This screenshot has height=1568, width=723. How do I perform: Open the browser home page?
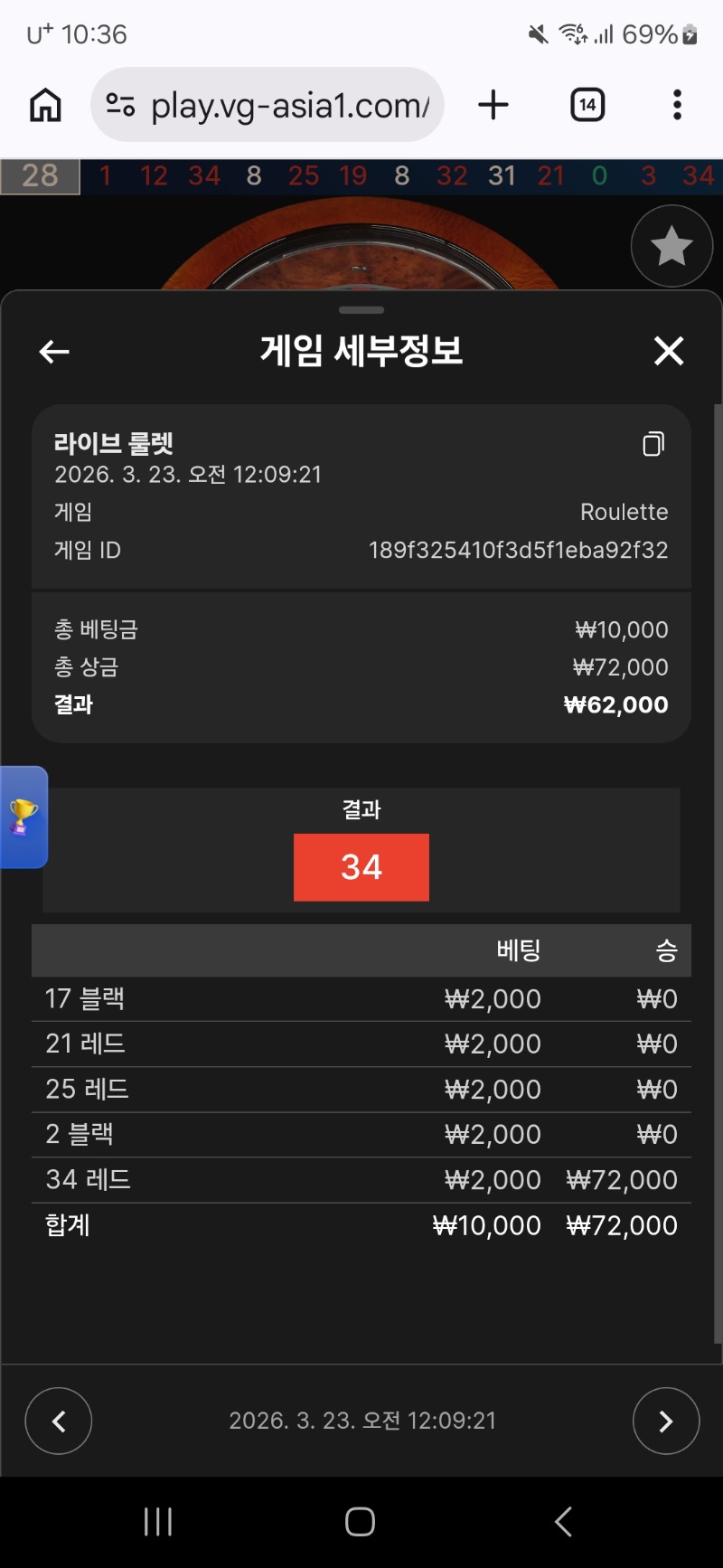46,105
